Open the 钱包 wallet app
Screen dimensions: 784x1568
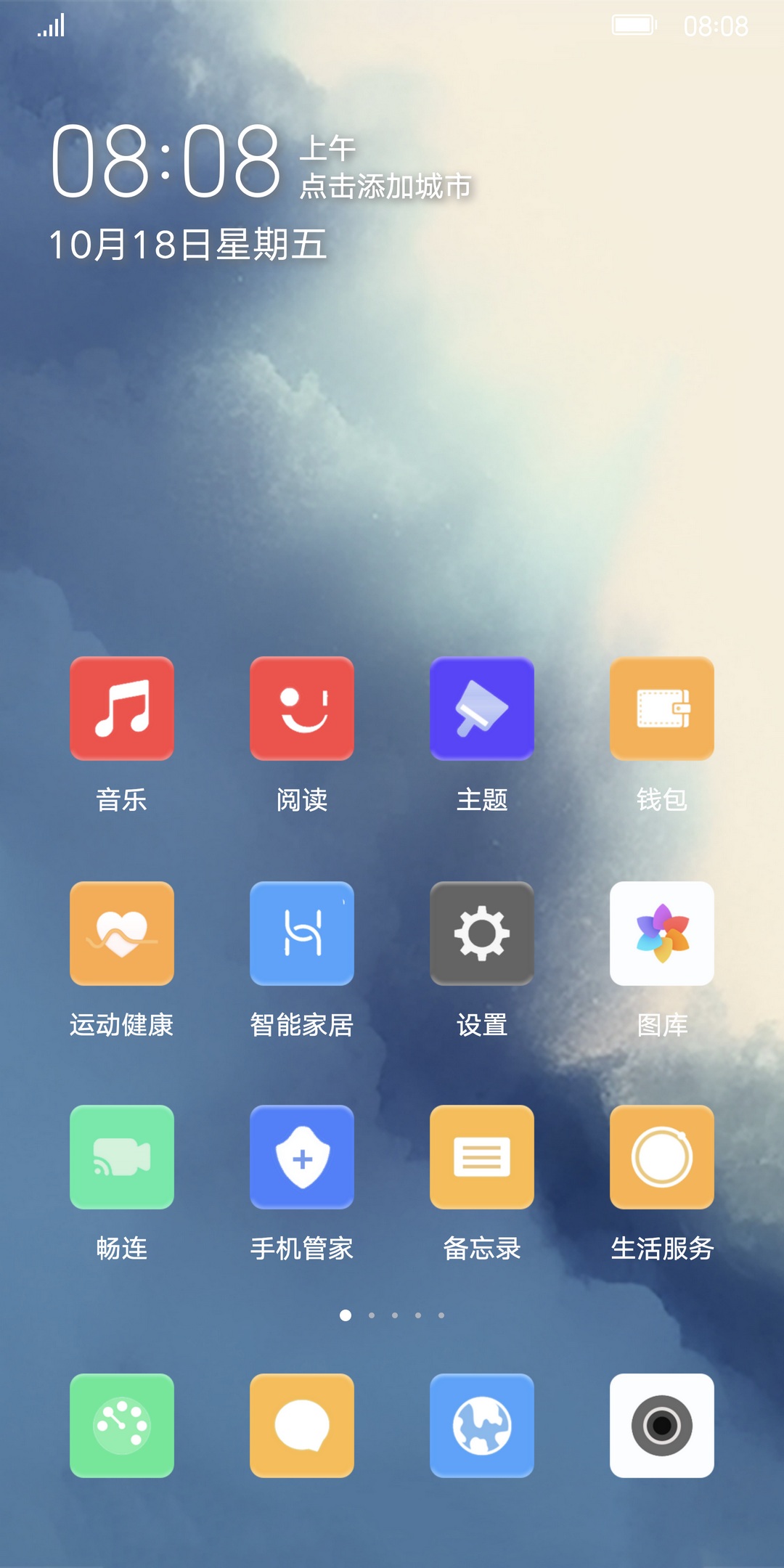click(x=662, y=709)
